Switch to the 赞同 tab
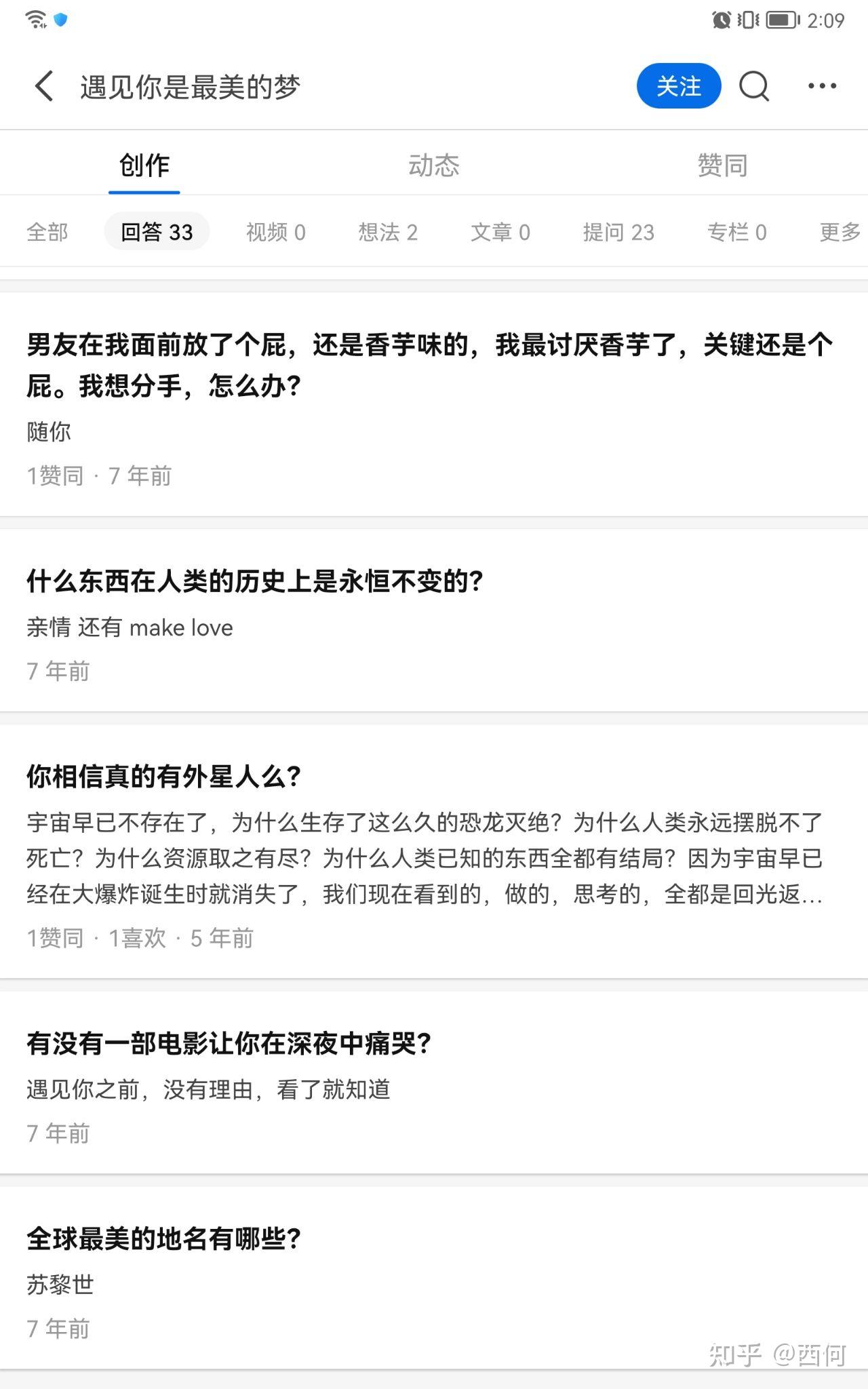 coord(722,165)
